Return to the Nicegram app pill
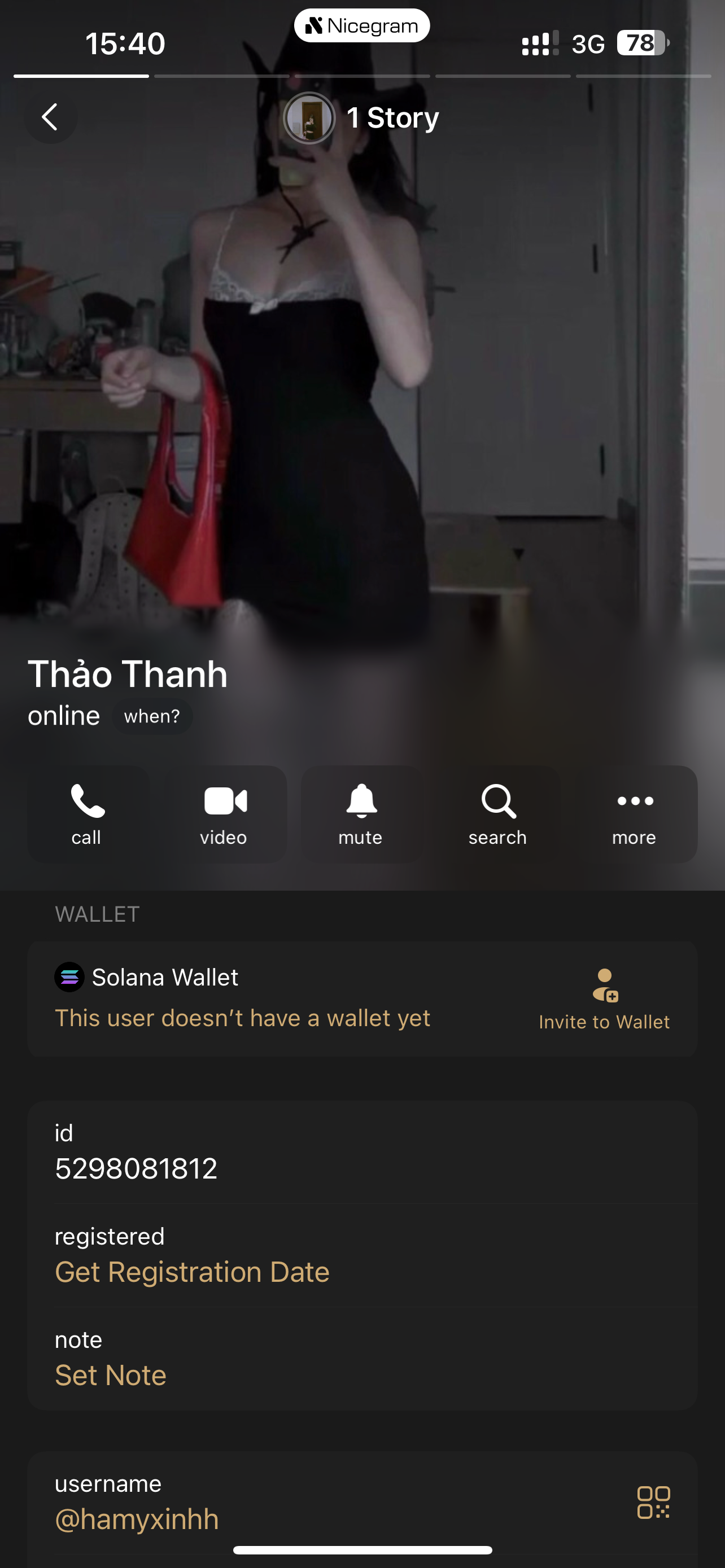This screenshot has width=725, height=1568. [362, 25]
